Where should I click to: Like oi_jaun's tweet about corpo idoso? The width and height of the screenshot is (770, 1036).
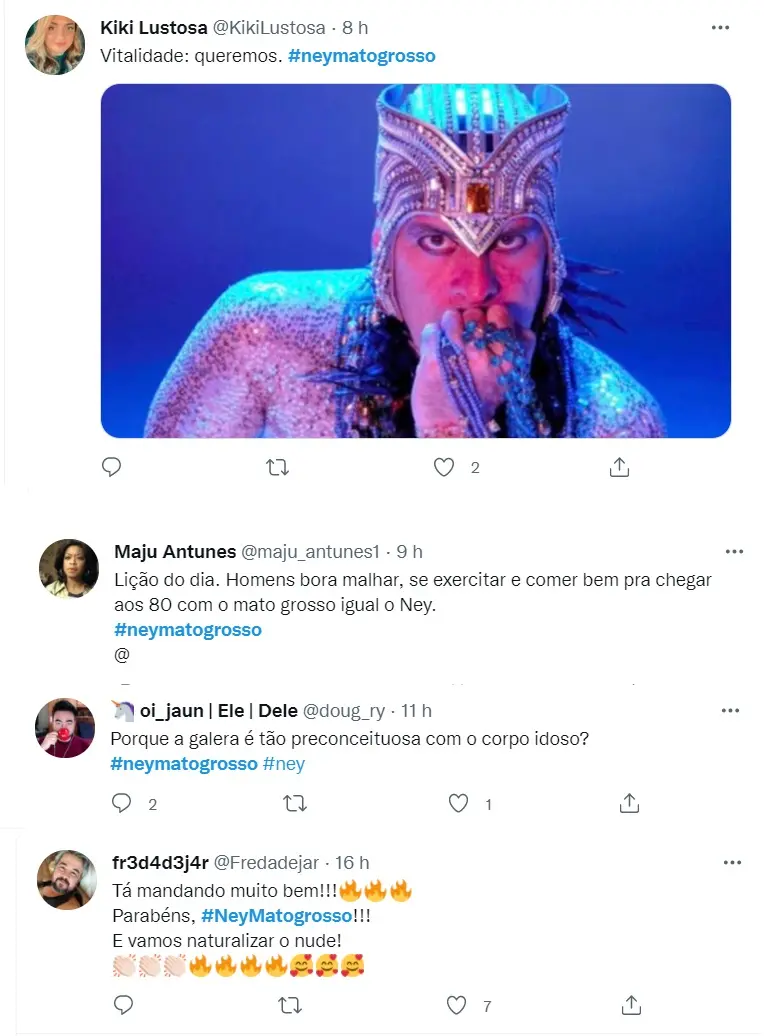coord(458,803)
